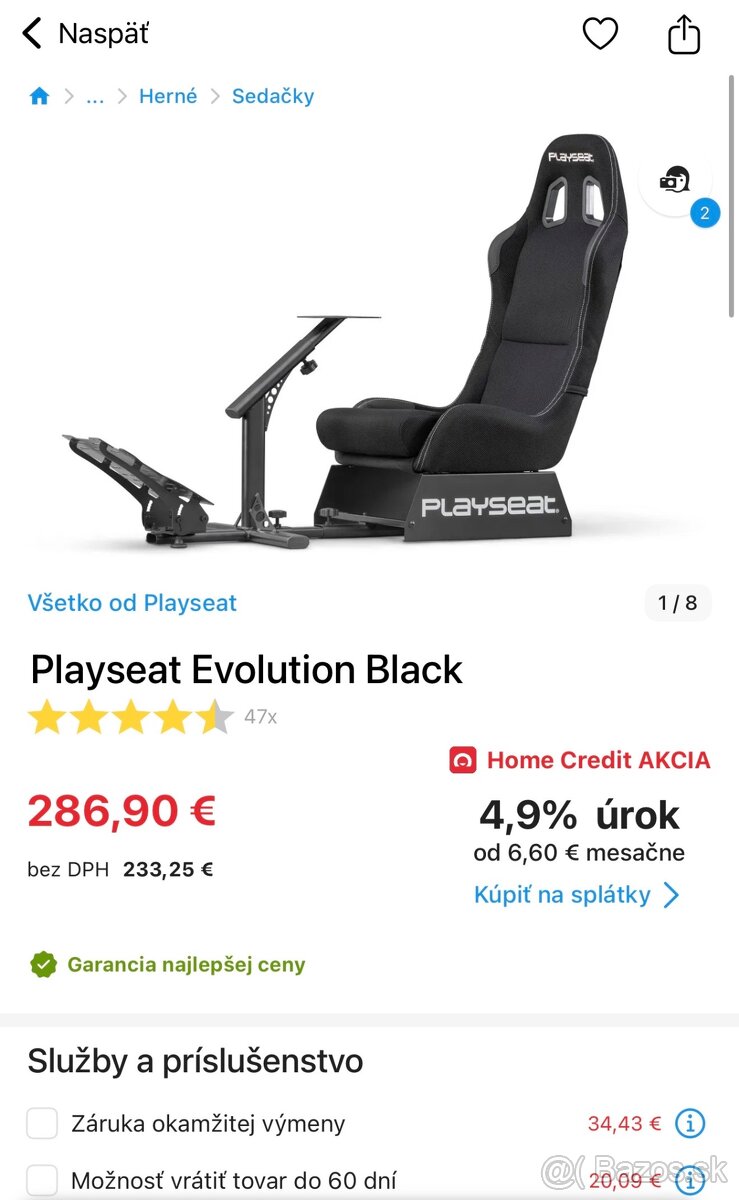The width and height of the screenshot is (739, 1200).
Task: Open the back navigation arrow Naspäť
Action: 32,33
